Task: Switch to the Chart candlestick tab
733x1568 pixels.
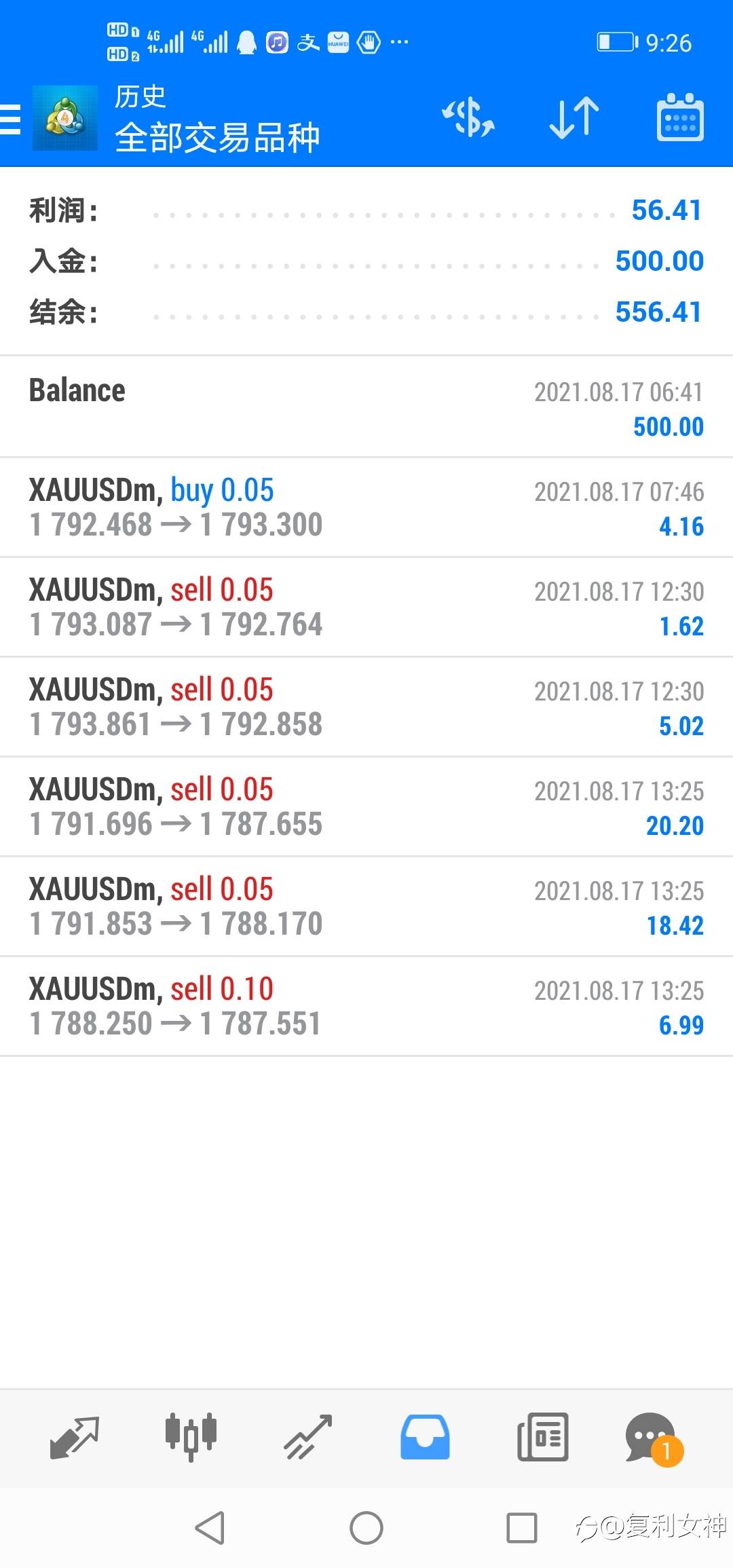Action: coord(191,1438)
